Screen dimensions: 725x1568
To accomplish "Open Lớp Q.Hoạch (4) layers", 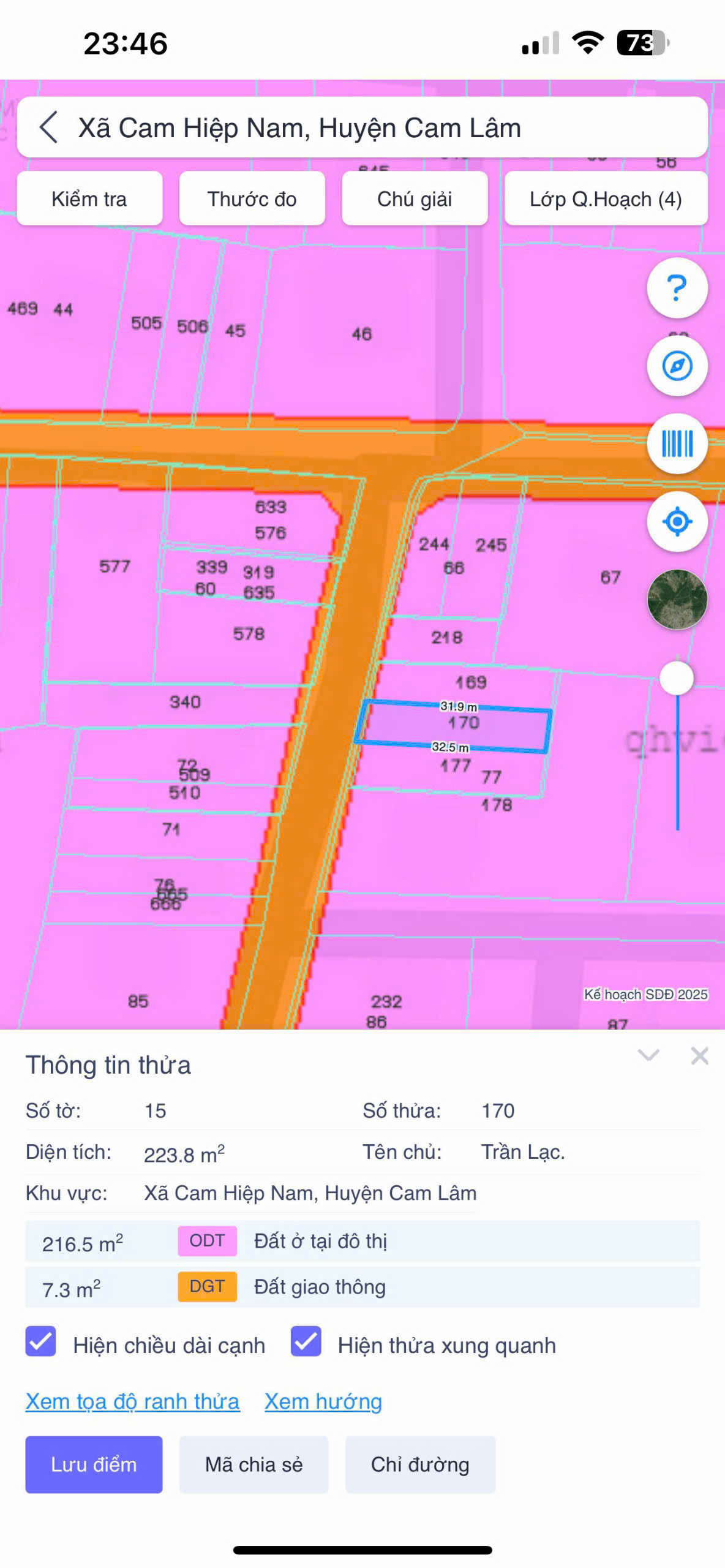I will tap(606, 199).
